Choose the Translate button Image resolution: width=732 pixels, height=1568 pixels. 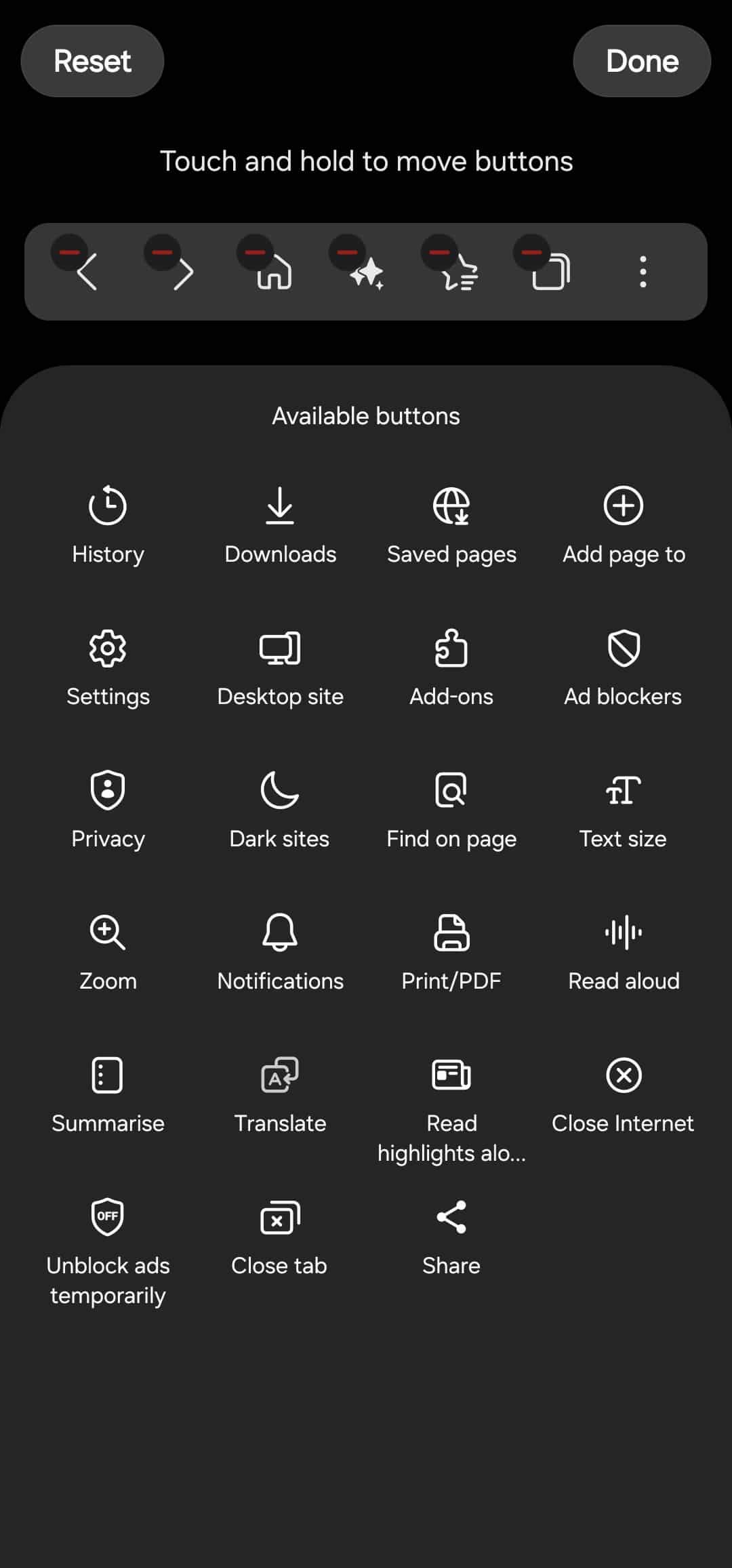click(280, 1092)
